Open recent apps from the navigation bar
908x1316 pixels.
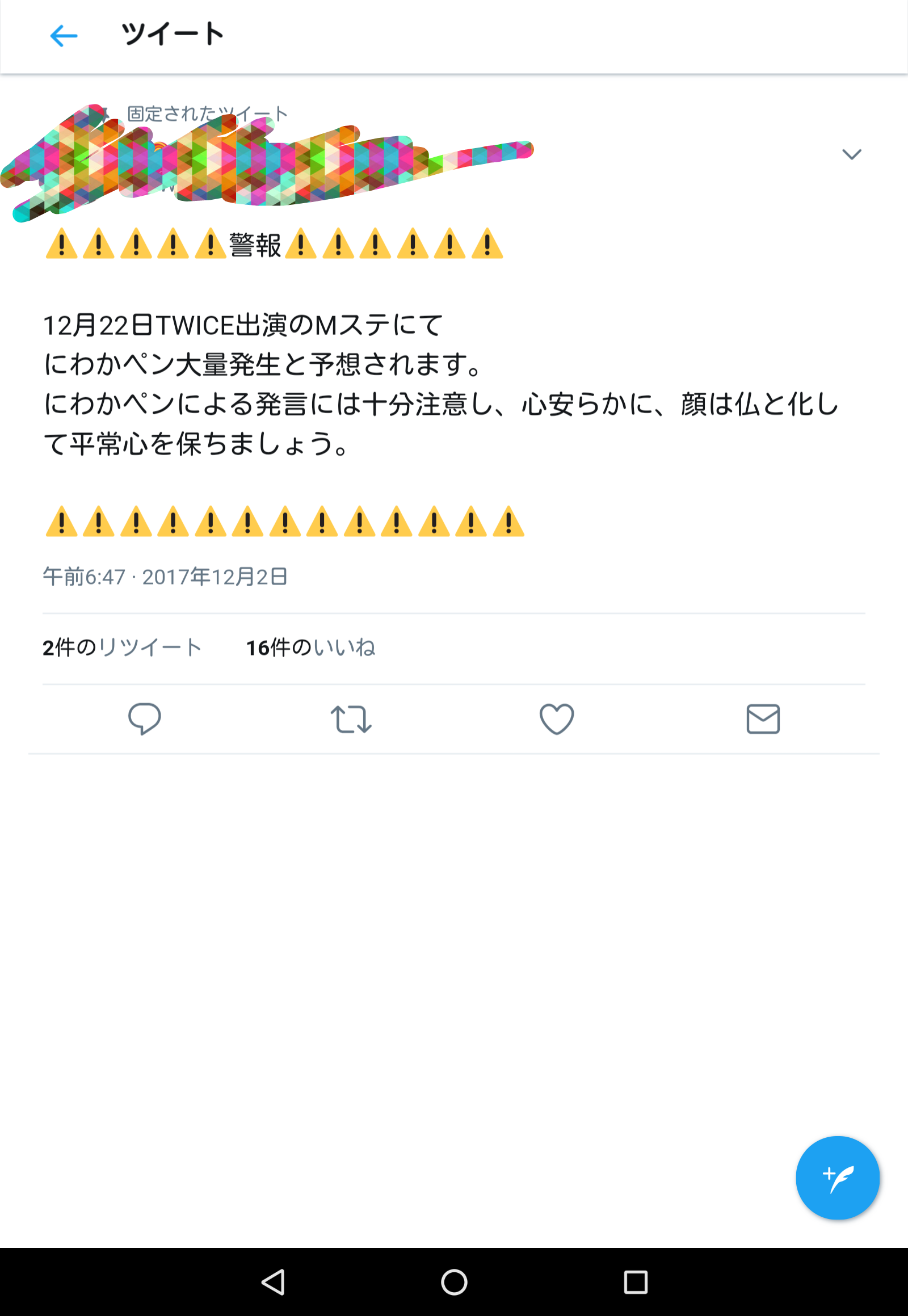(x=636, y=1283)
